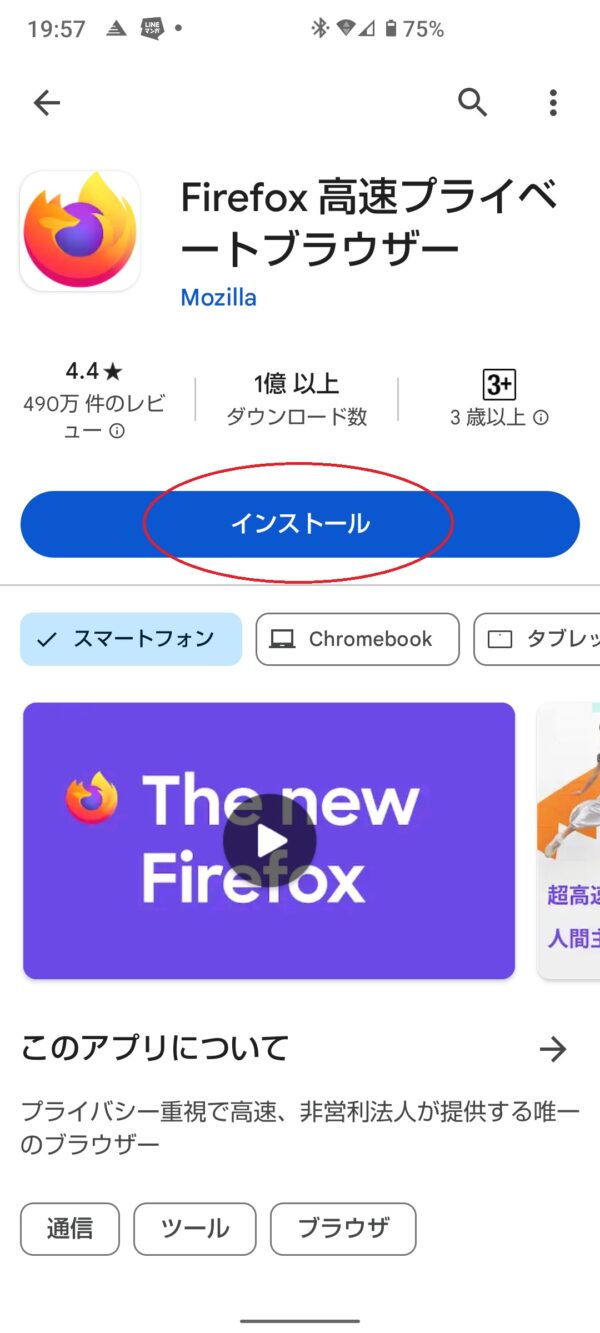Tap the ブラウザ tag chip
Screen dimensions: 600x1333
click(x=343, y=1229)
